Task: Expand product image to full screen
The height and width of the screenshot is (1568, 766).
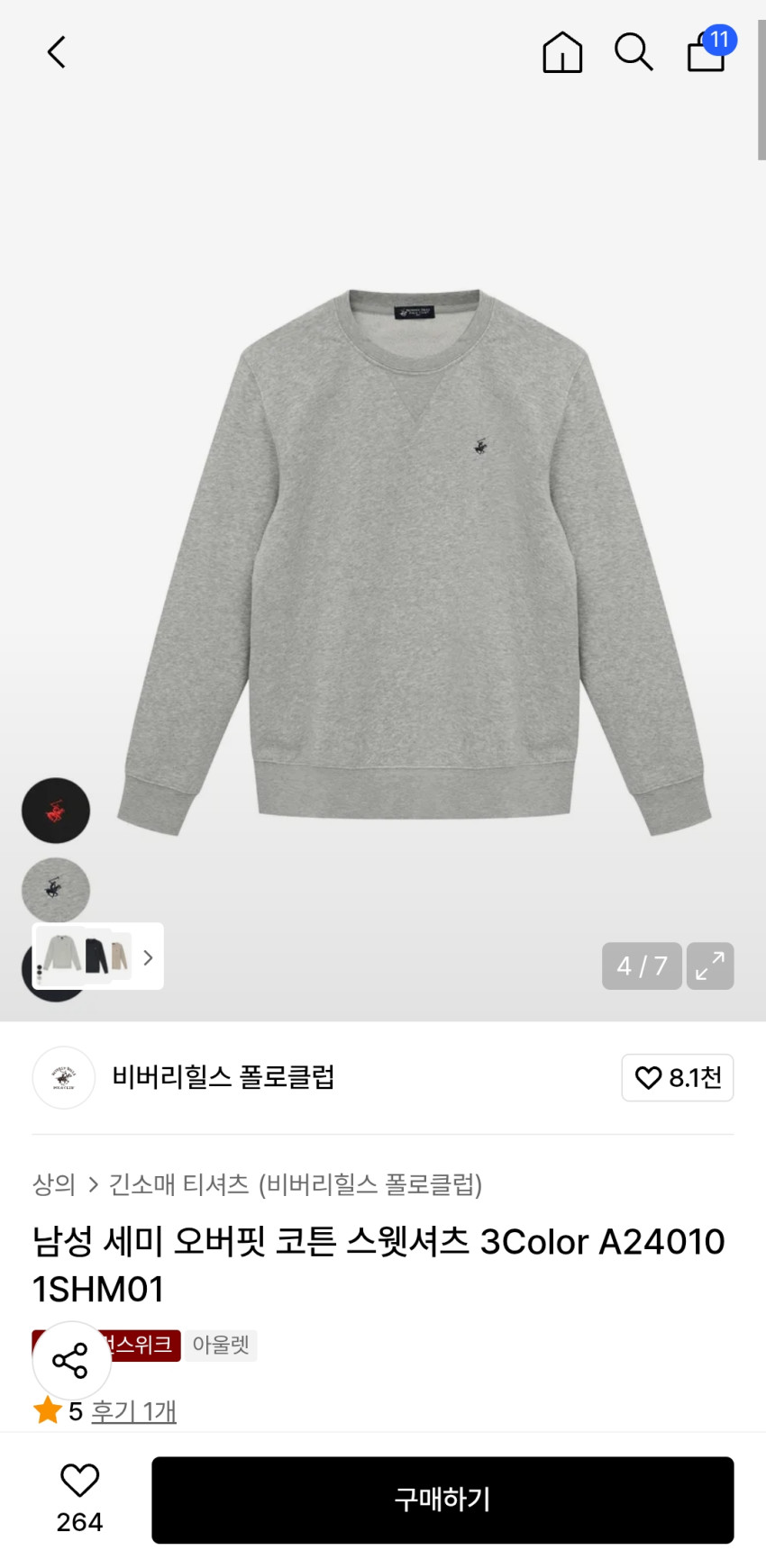Action: tap(710, 966)
